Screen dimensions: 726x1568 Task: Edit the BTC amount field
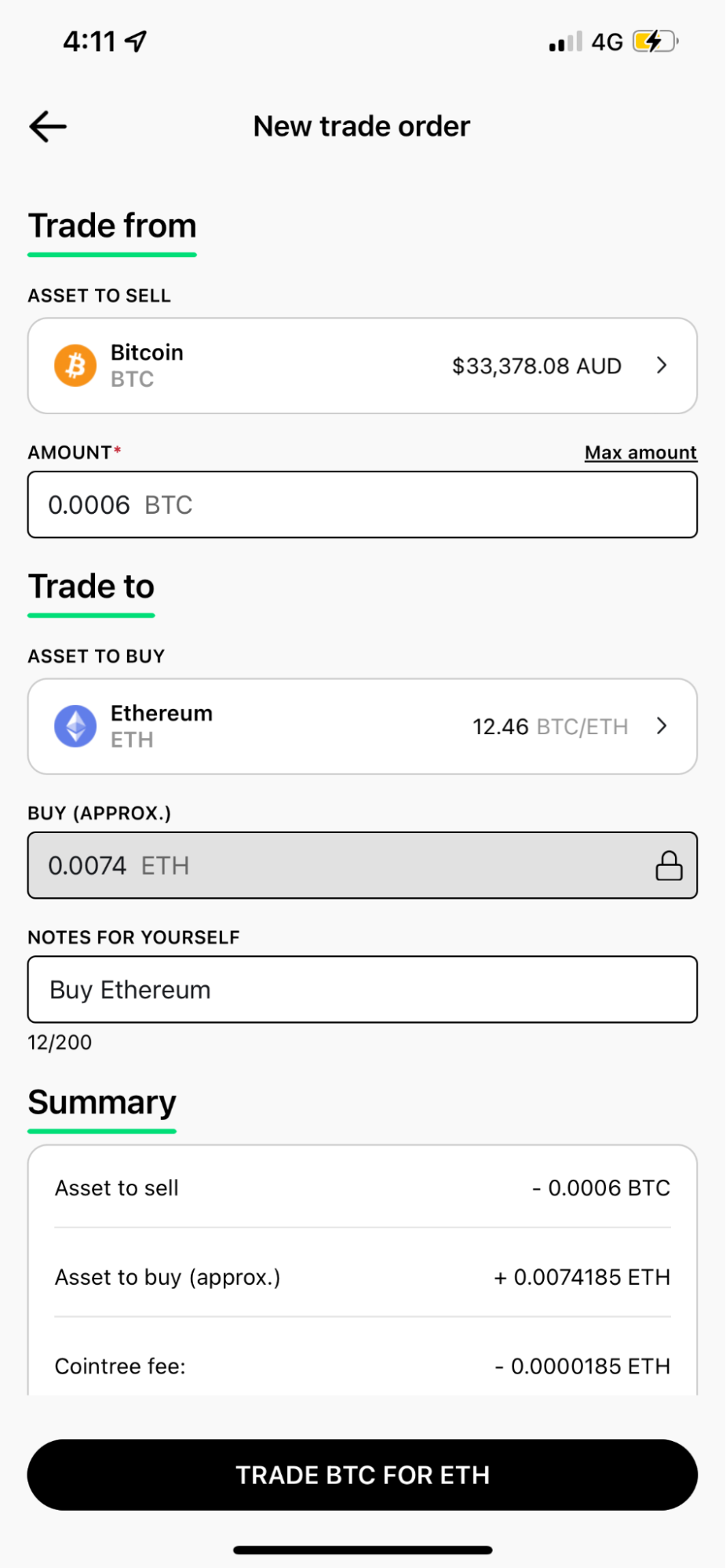(363, 504)
